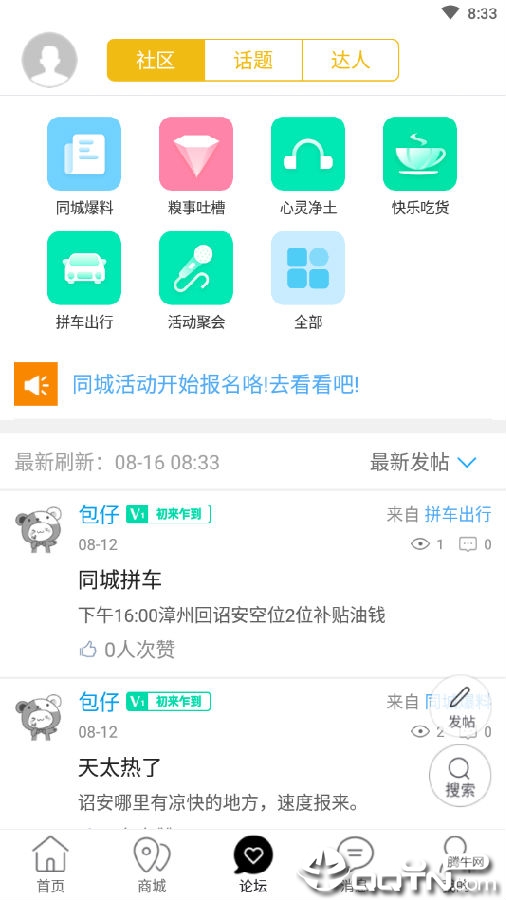Like the 同城拼车 post

pos(127,649)
